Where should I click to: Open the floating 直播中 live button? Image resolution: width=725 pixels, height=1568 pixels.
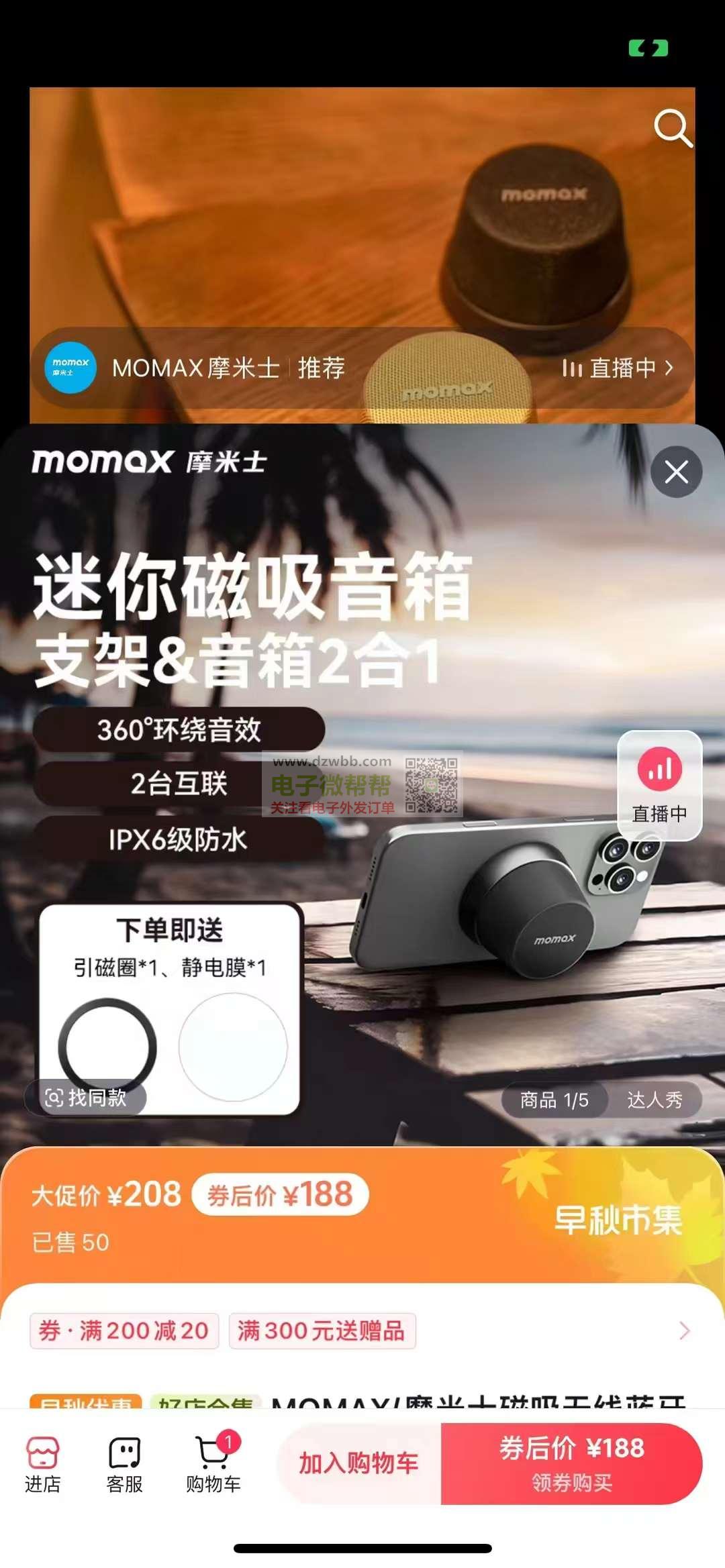pos(659,785)
